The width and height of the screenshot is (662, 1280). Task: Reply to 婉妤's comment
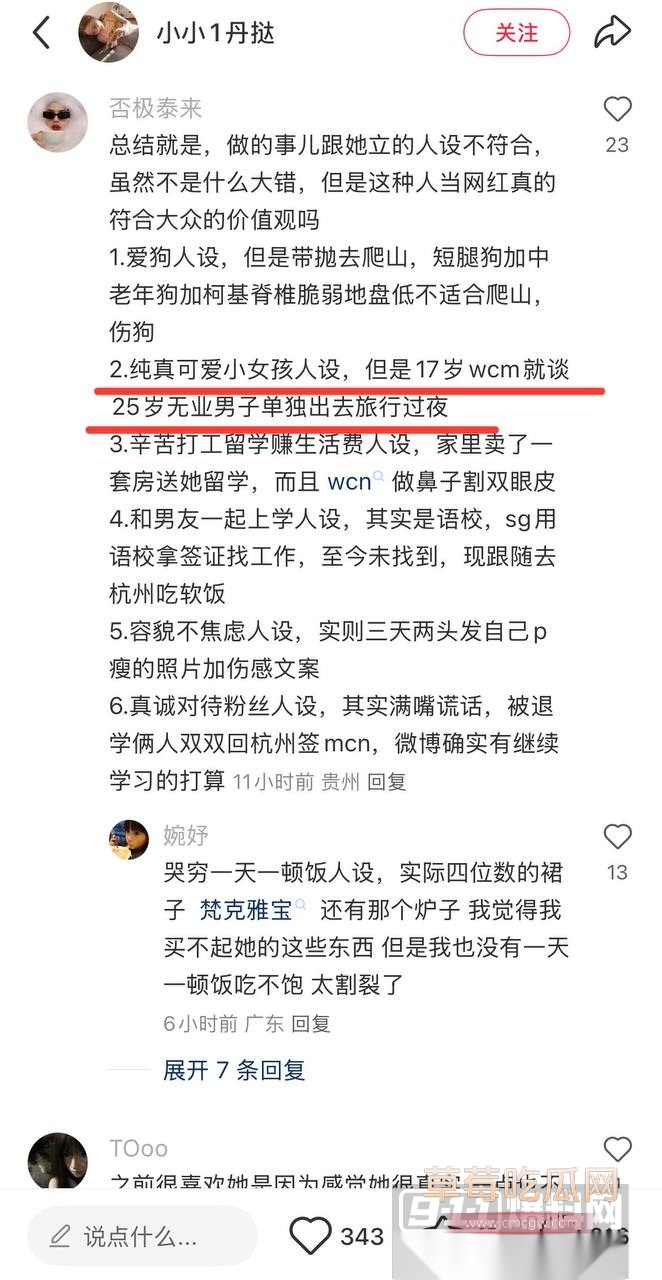coord(310,1023)
